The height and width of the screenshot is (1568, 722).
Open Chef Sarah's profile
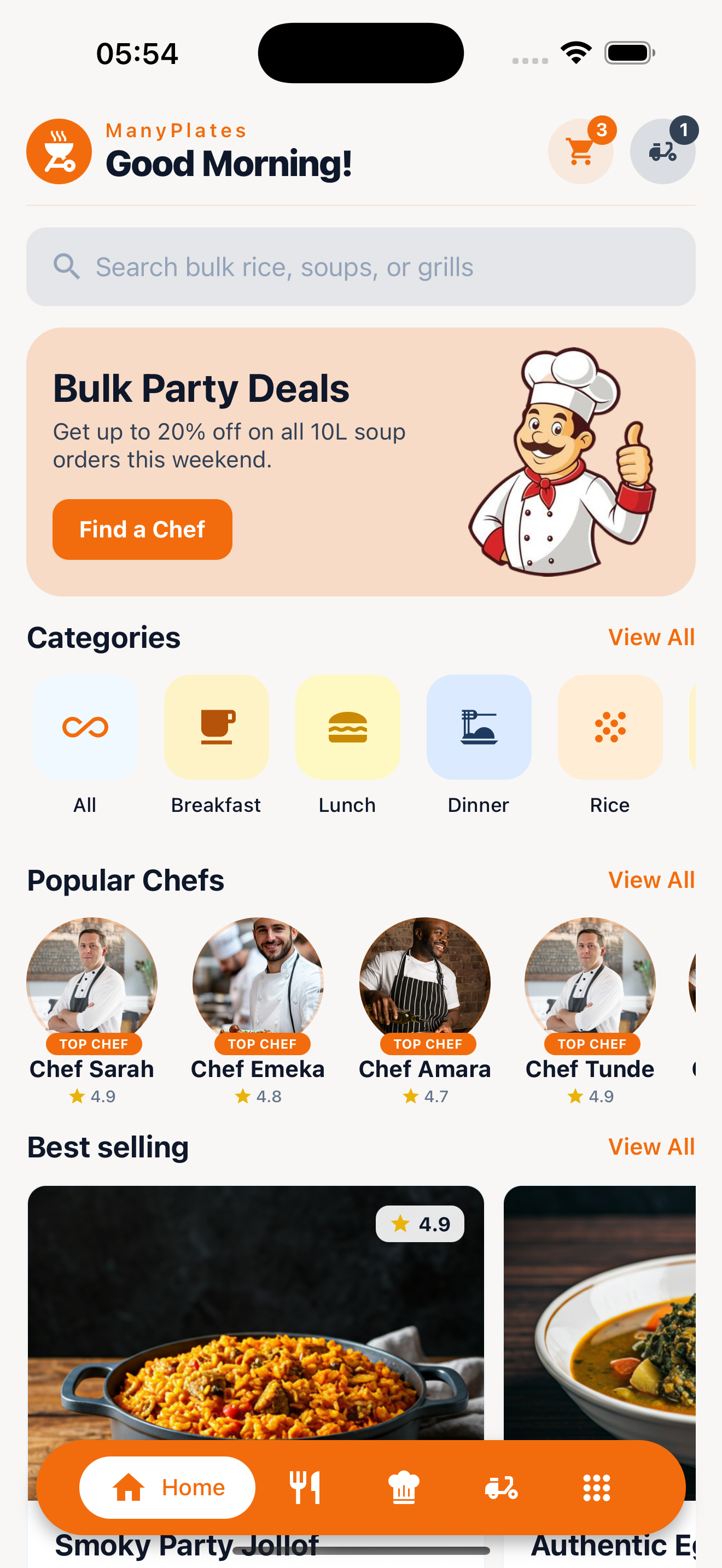tap(92, 981)
